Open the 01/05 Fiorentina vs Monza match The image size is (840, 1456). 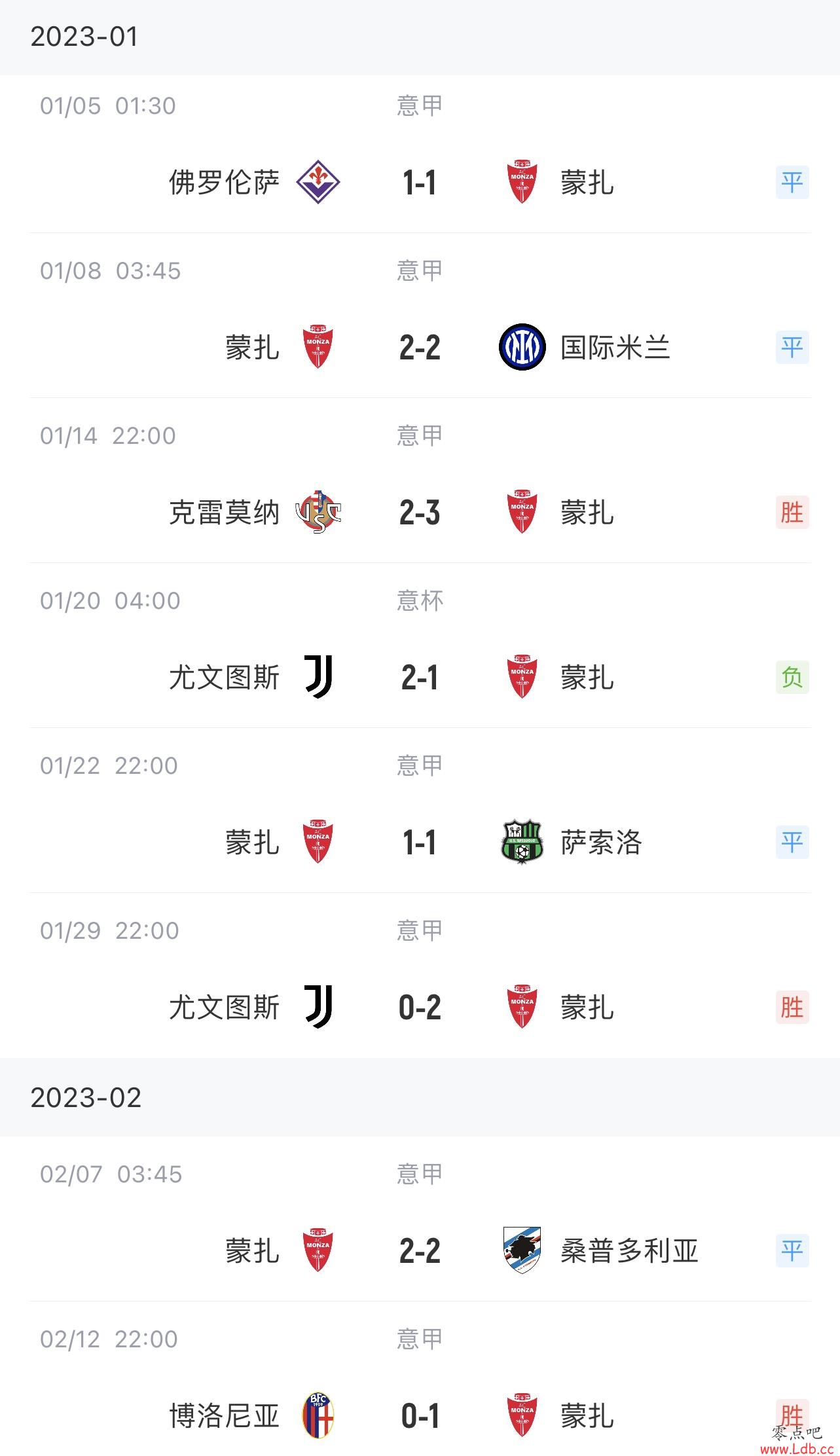pyautogui.click(x=420, y=154)
